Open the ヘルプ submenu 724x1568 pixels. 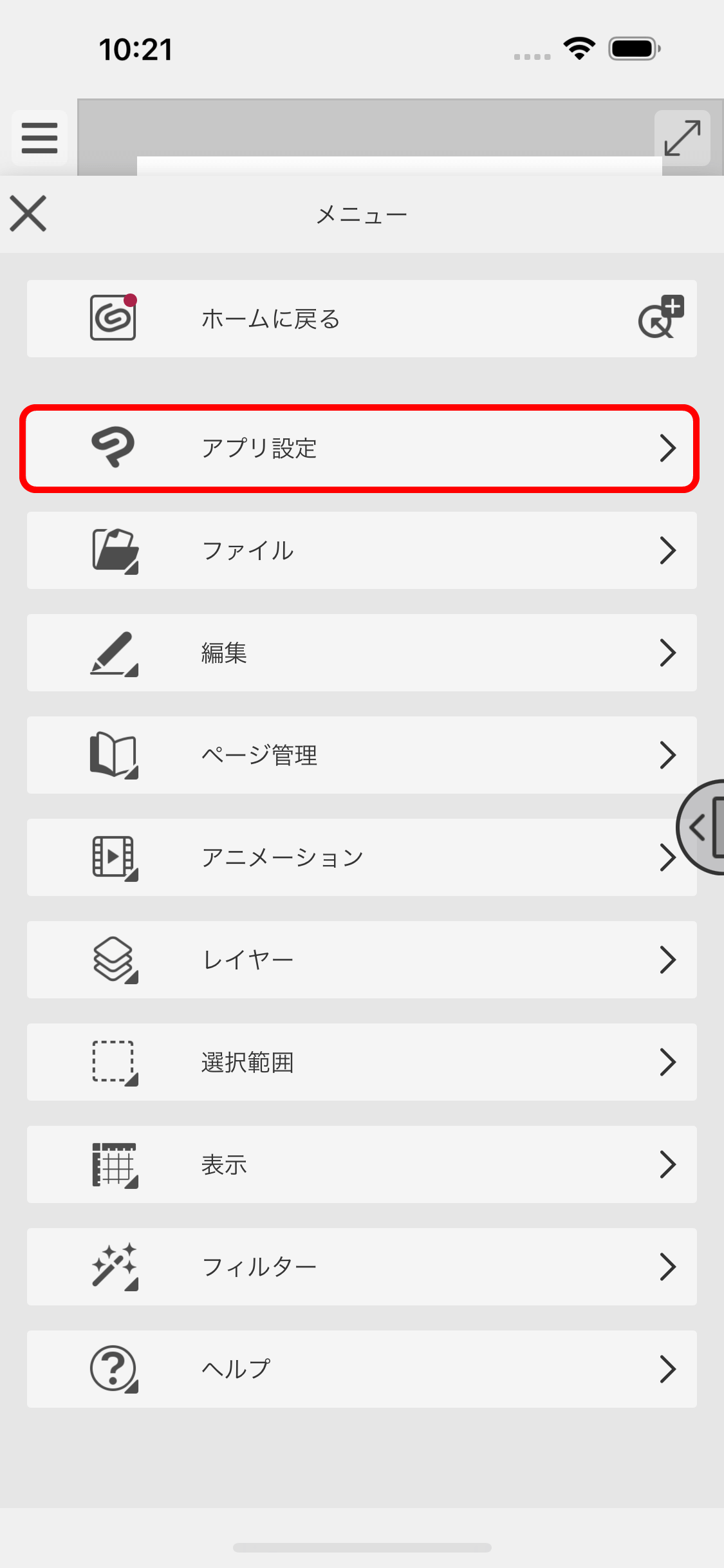click(360, 1369)
